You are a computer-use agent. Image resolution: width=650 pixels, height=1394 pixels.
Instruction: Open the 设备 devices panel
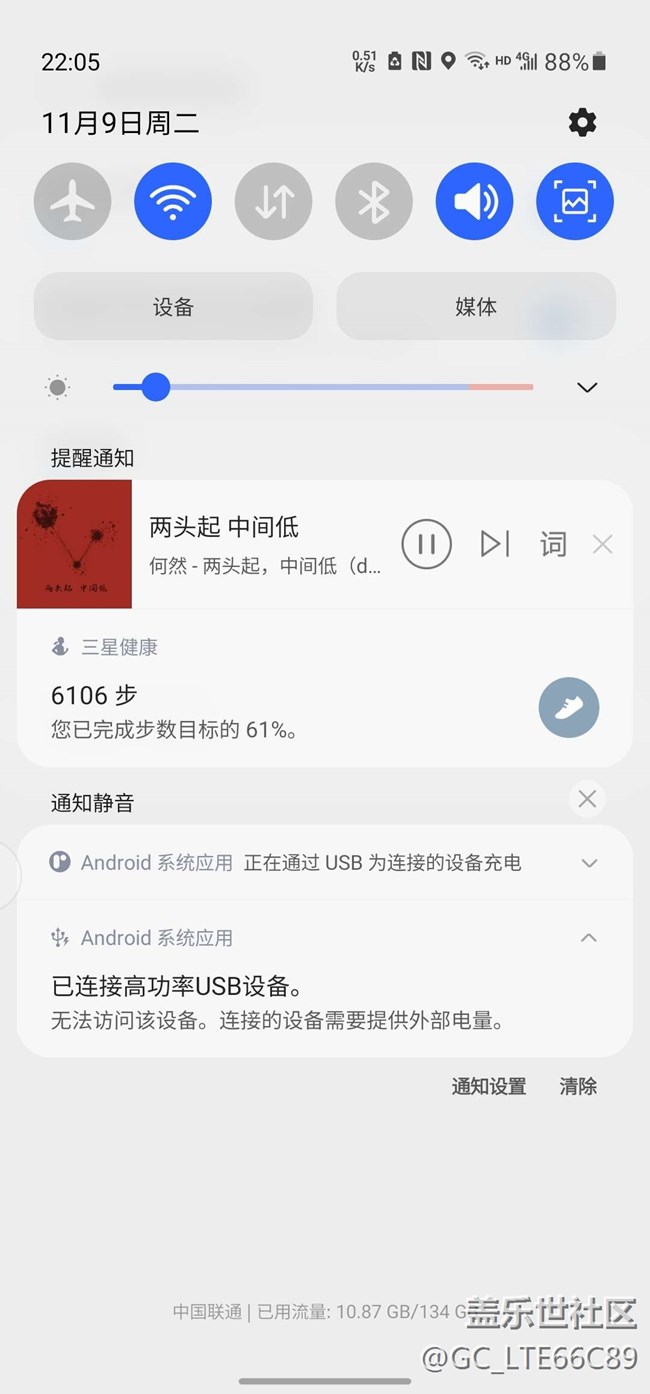[173, 307]
